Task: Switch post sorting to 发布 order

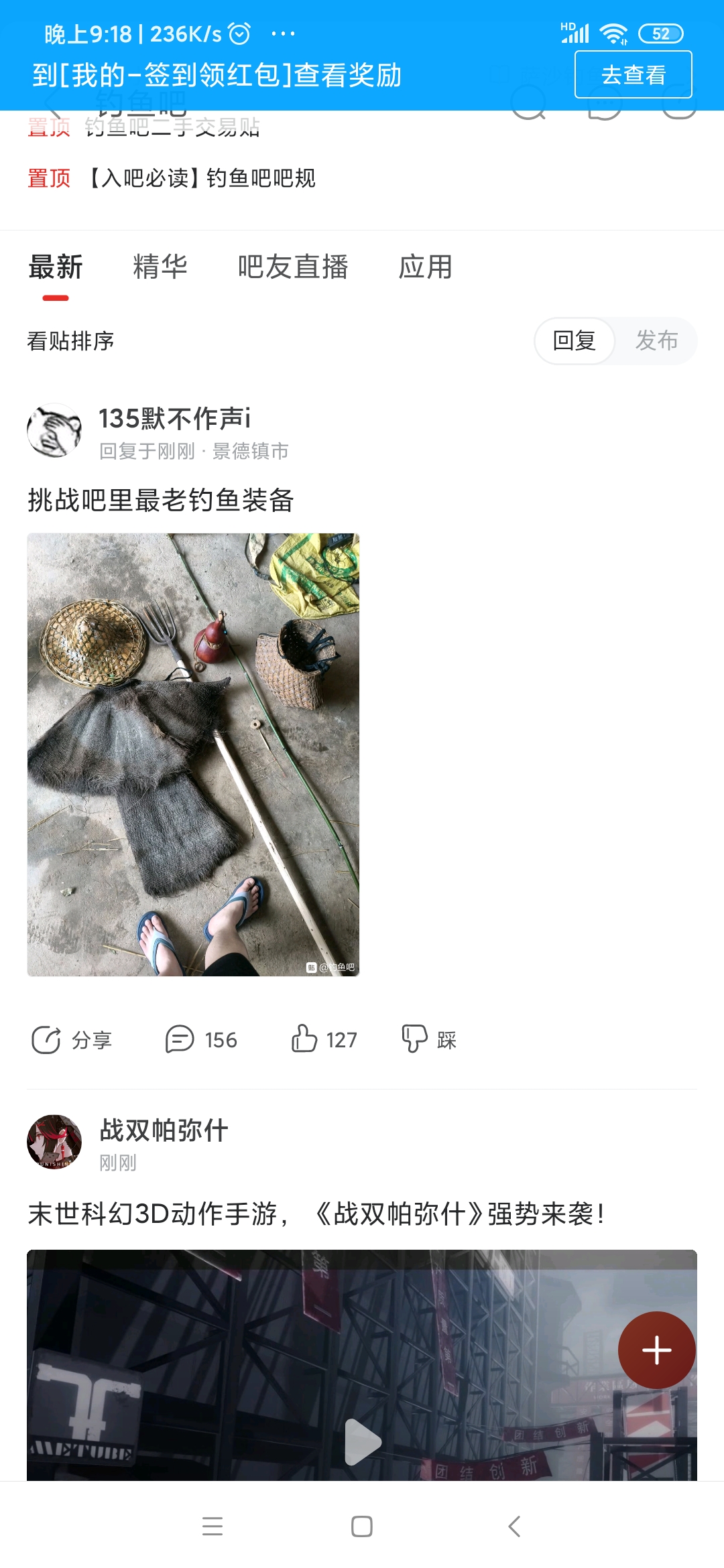Action: pos(656,340)
